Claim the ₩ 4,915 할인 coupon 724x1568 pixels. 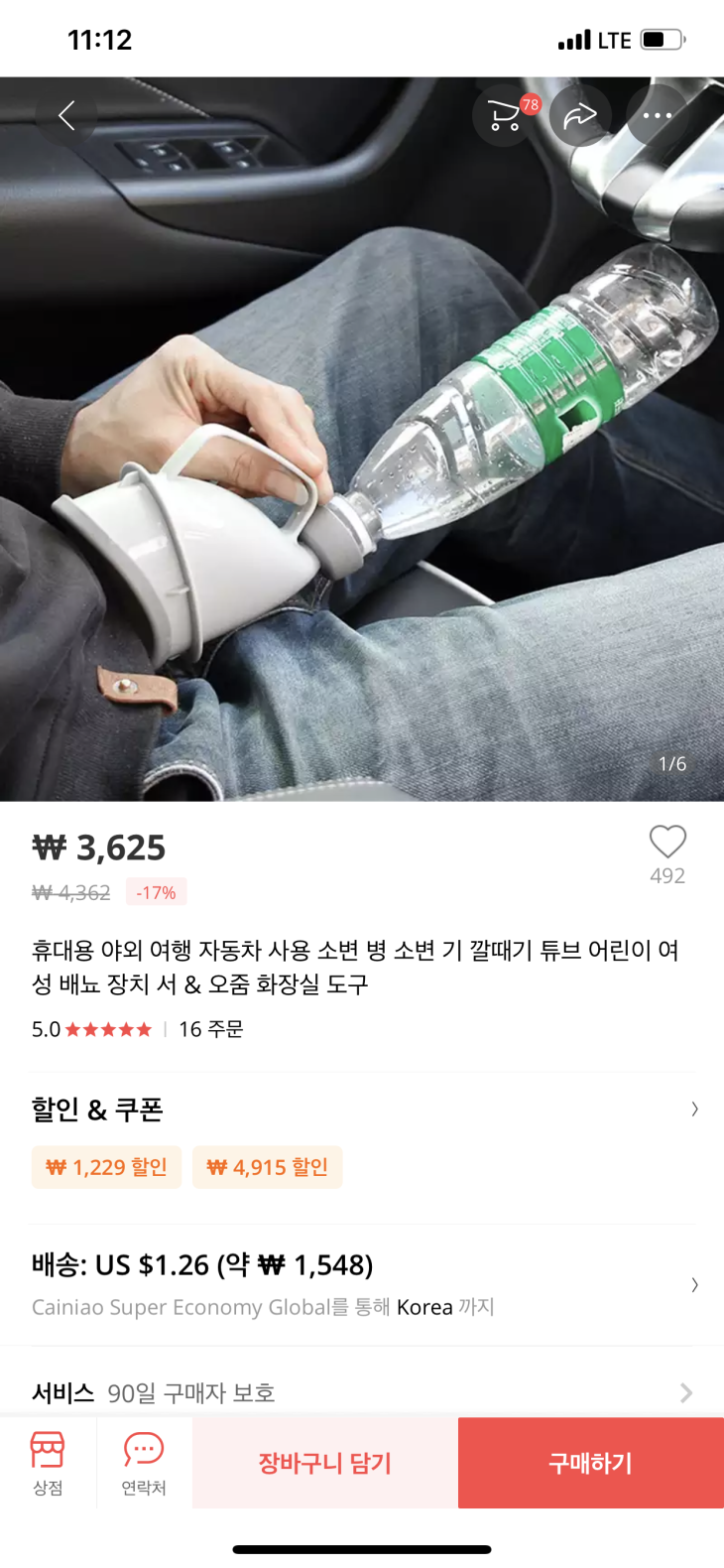click(267, 1167)
